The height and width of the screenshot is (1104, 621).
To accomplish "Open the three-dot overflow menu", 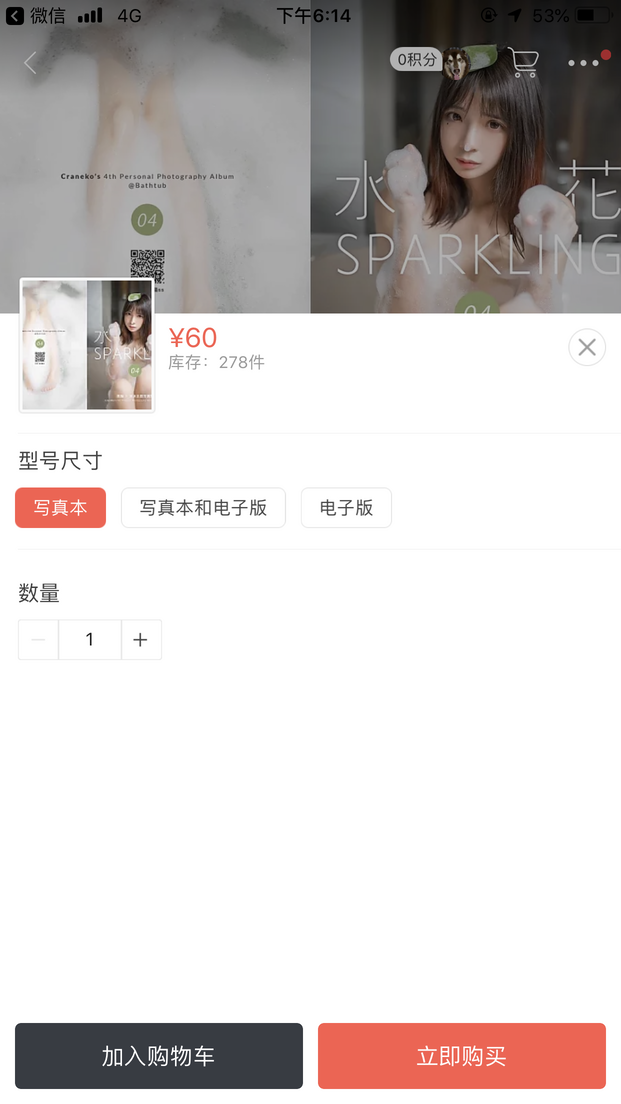I will click(583, 63).
